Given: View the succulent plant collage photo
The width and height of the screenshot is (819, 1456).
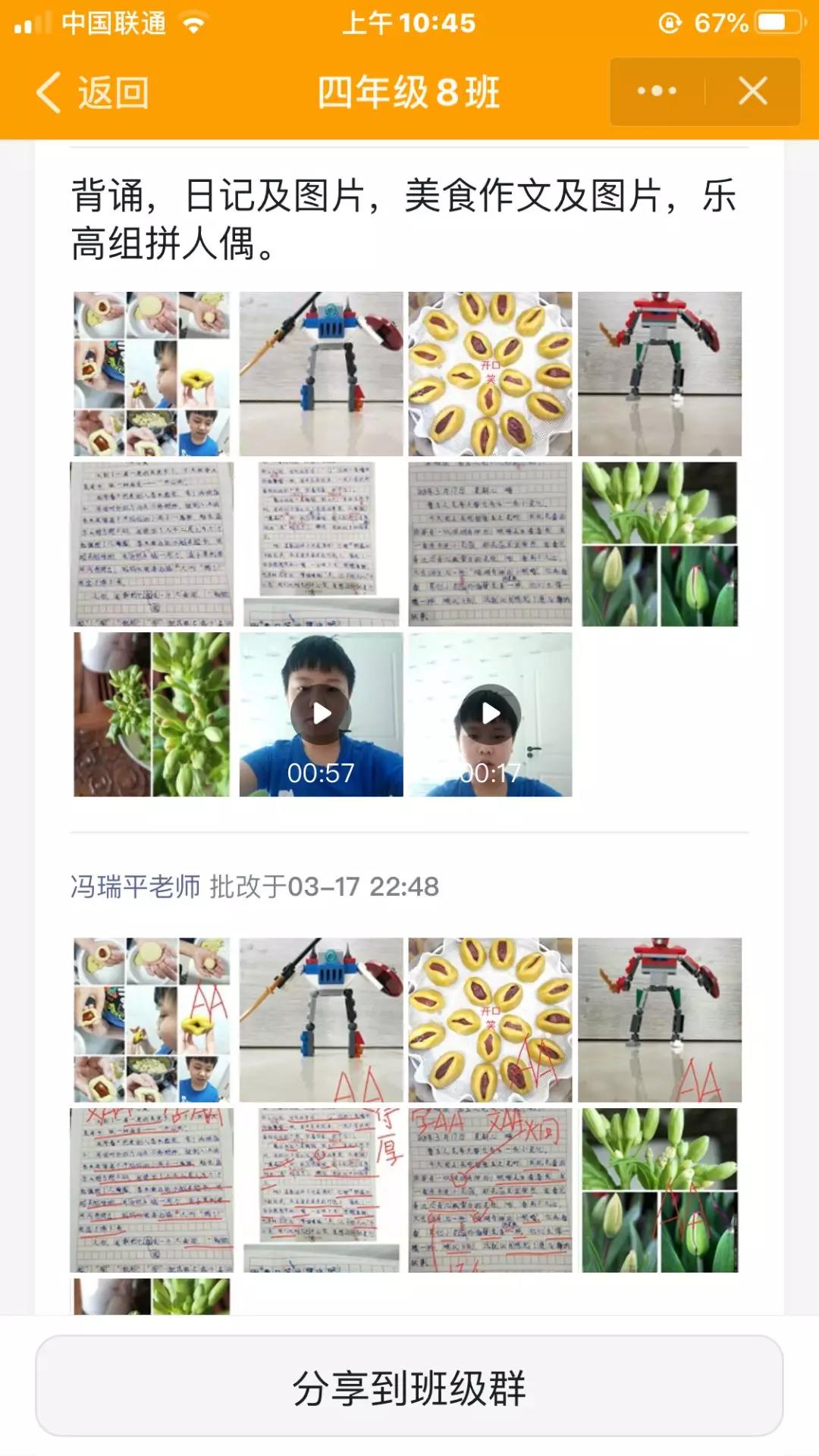Looking at the screenshot, I should click(152, 714).
